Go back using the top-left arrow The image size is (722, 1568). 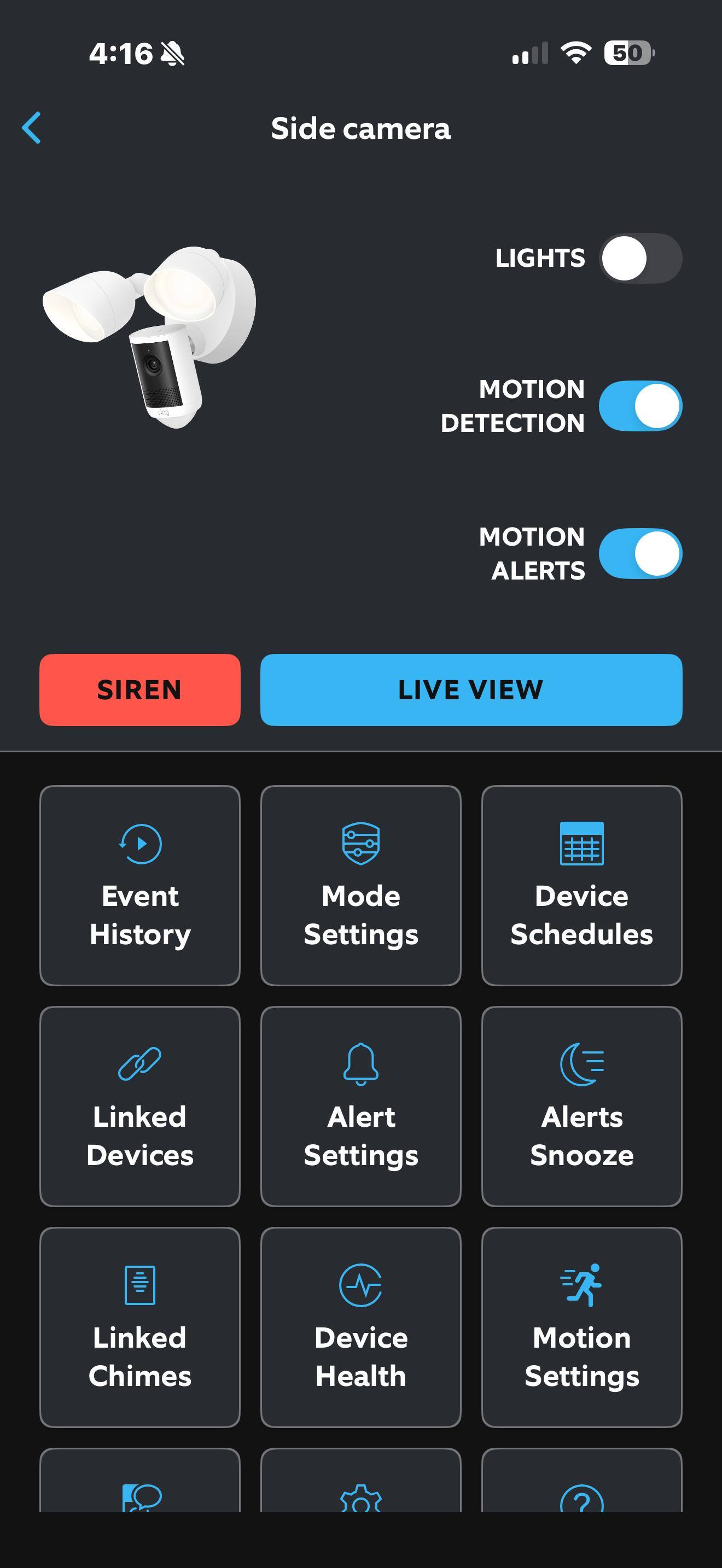click(32, 128)
